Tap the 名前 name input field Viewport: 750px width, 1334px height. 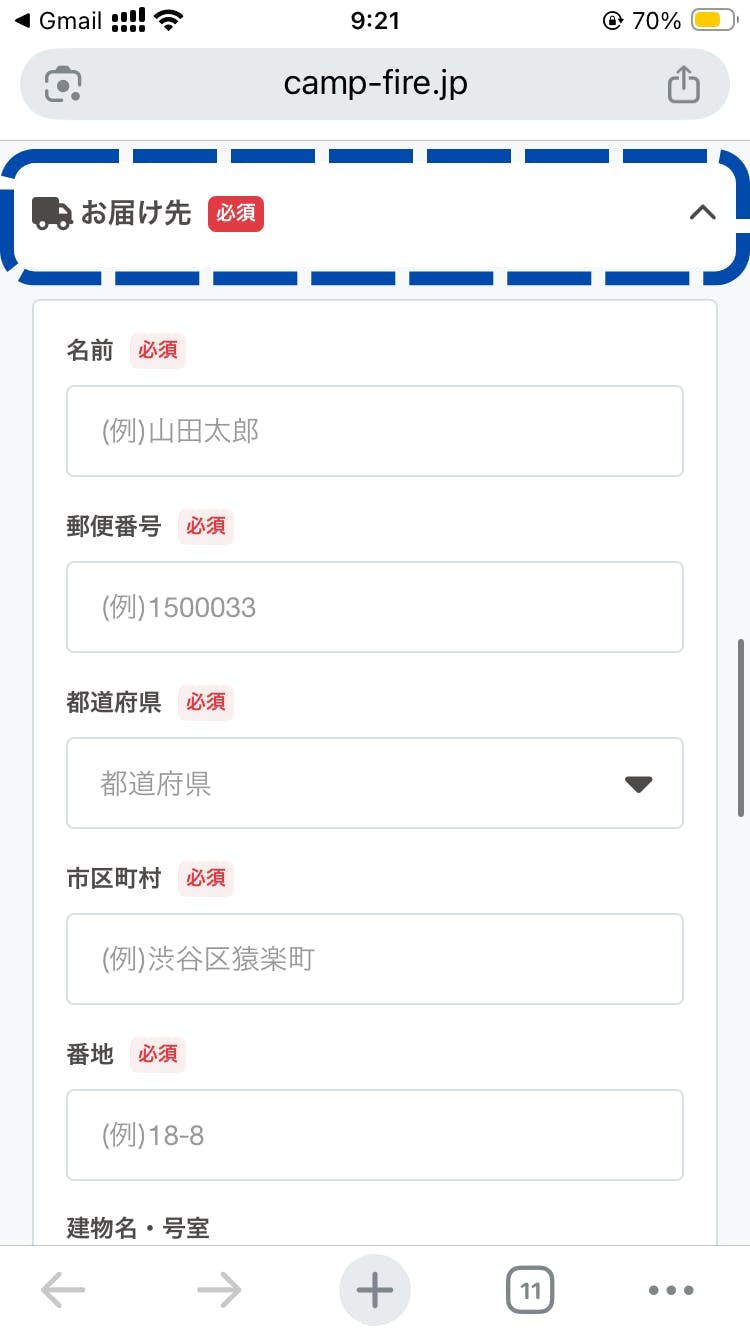pos(375,431)
